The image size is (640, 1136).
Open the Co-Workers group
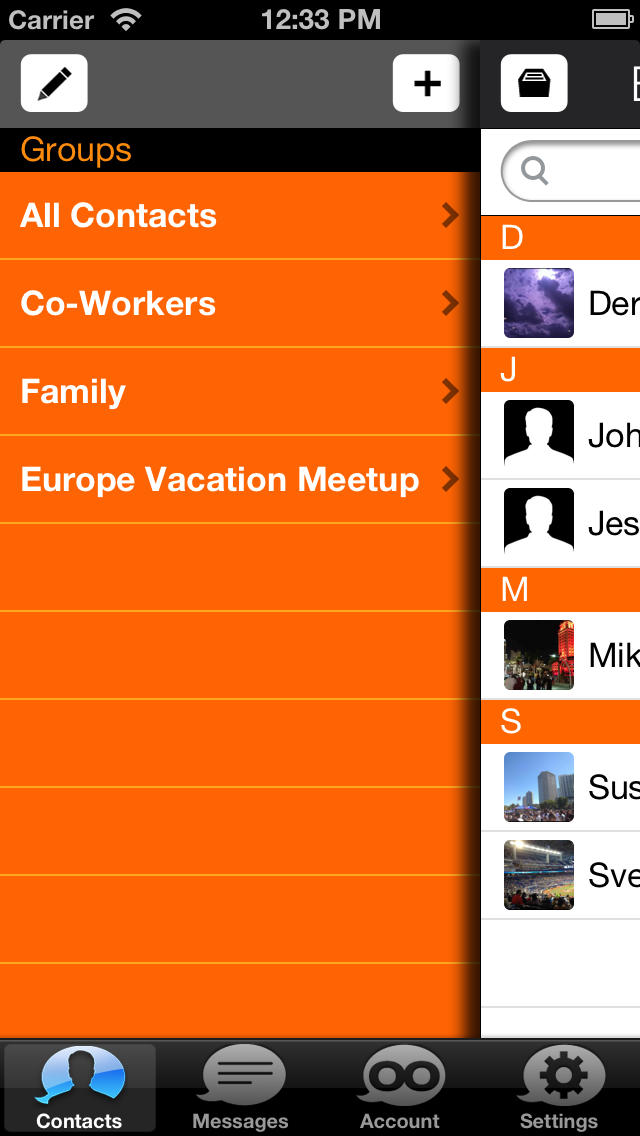pos(240,304)
